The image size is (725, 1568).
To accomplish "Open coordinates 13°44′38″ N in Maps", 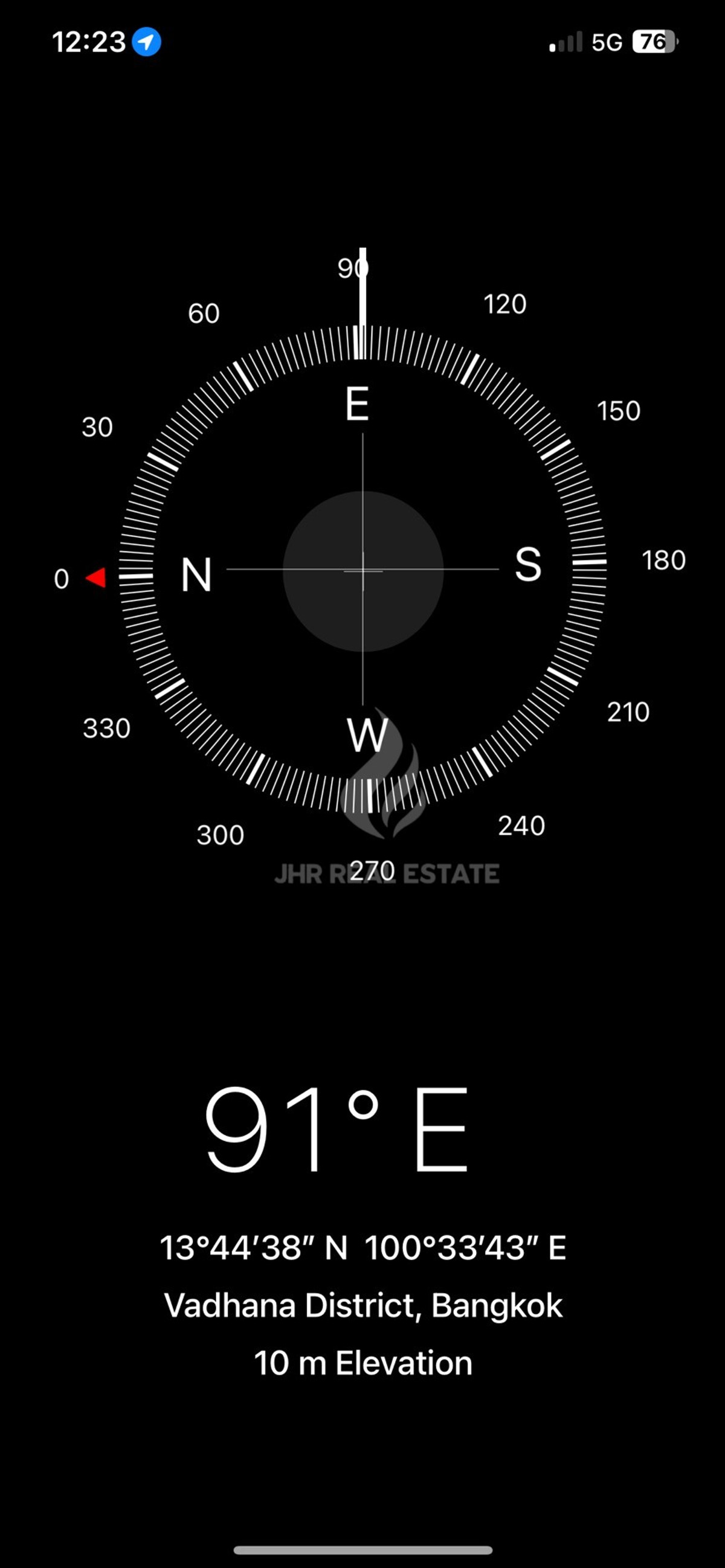I will pyautogui.click(x=363, y=1247).
